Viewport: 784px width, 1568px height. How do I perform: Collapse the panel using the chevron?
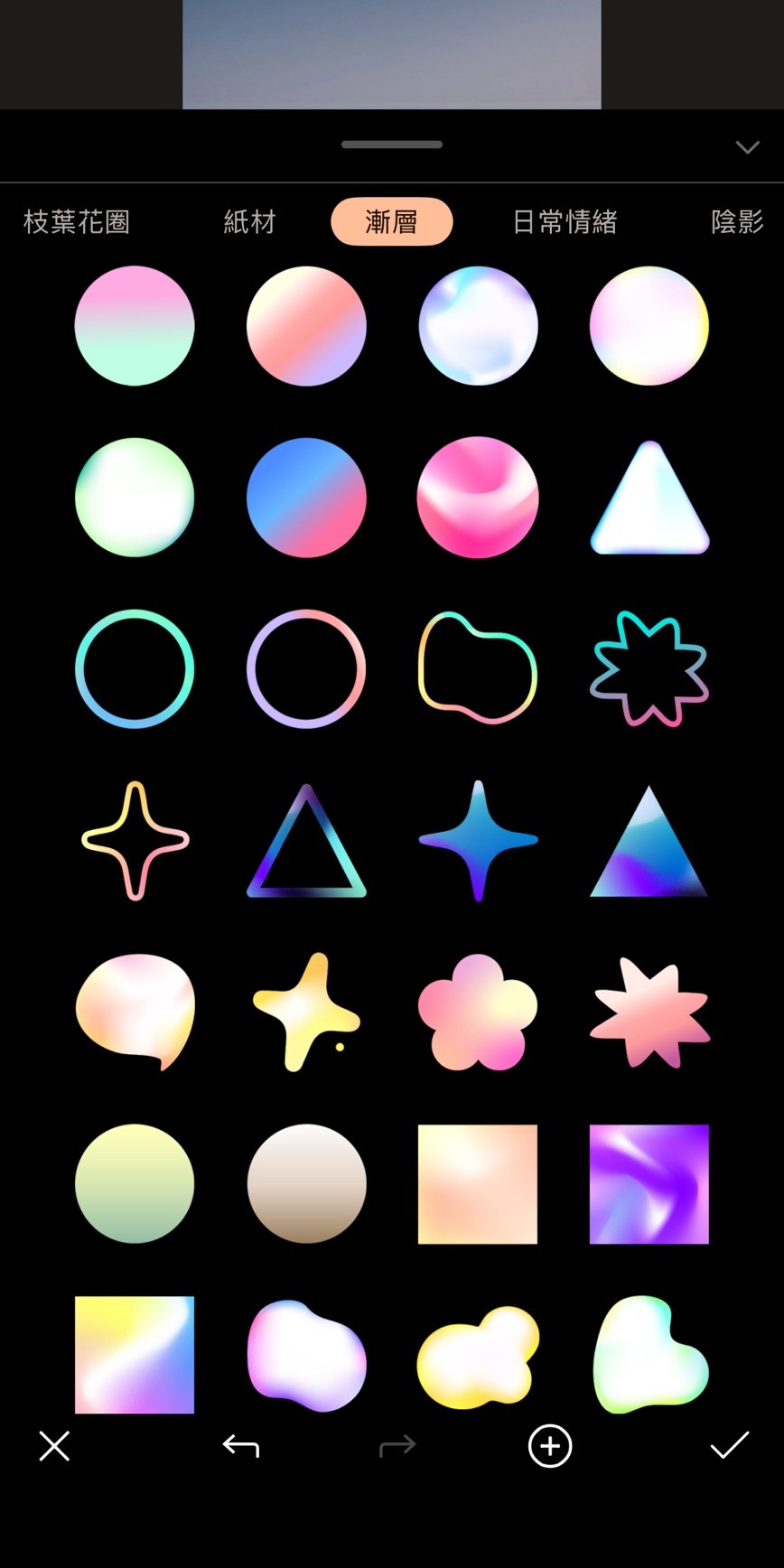(747, 147)
